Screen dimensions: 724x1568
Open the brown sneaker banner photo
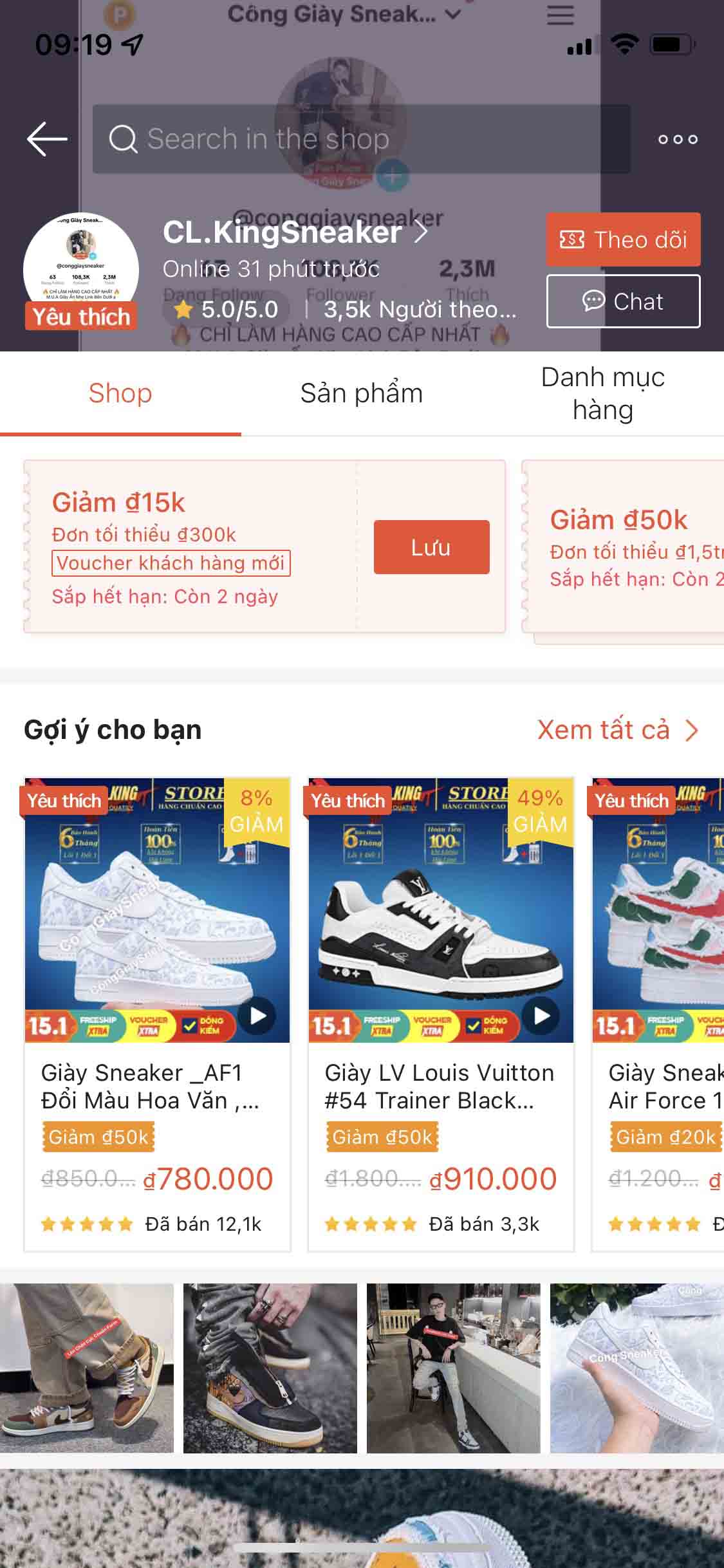(x=87, y=1368)
